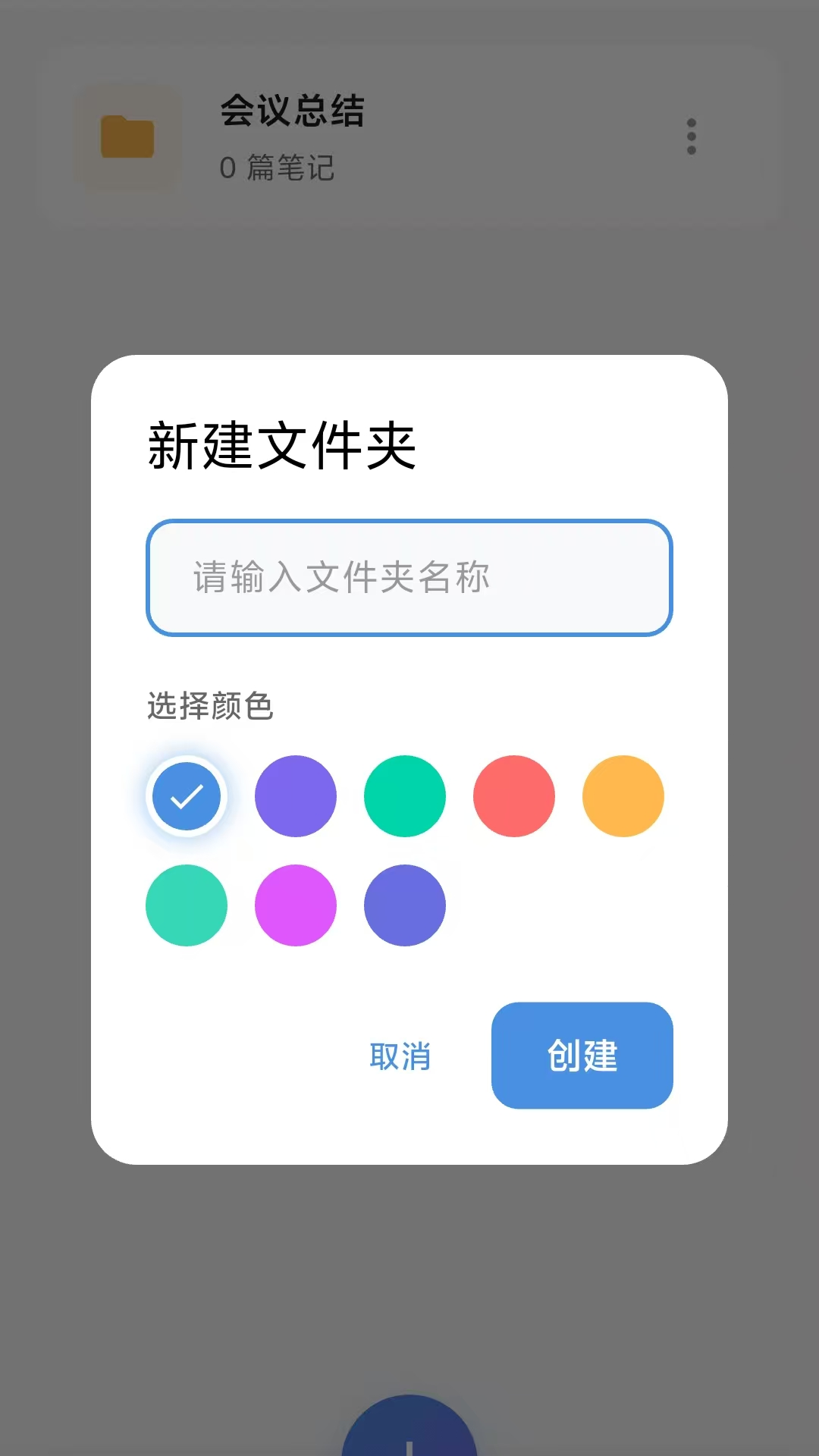Viewport: 819px width, 1456px height.
Task: Select the purple color swatch
Action: click(295, 795)
